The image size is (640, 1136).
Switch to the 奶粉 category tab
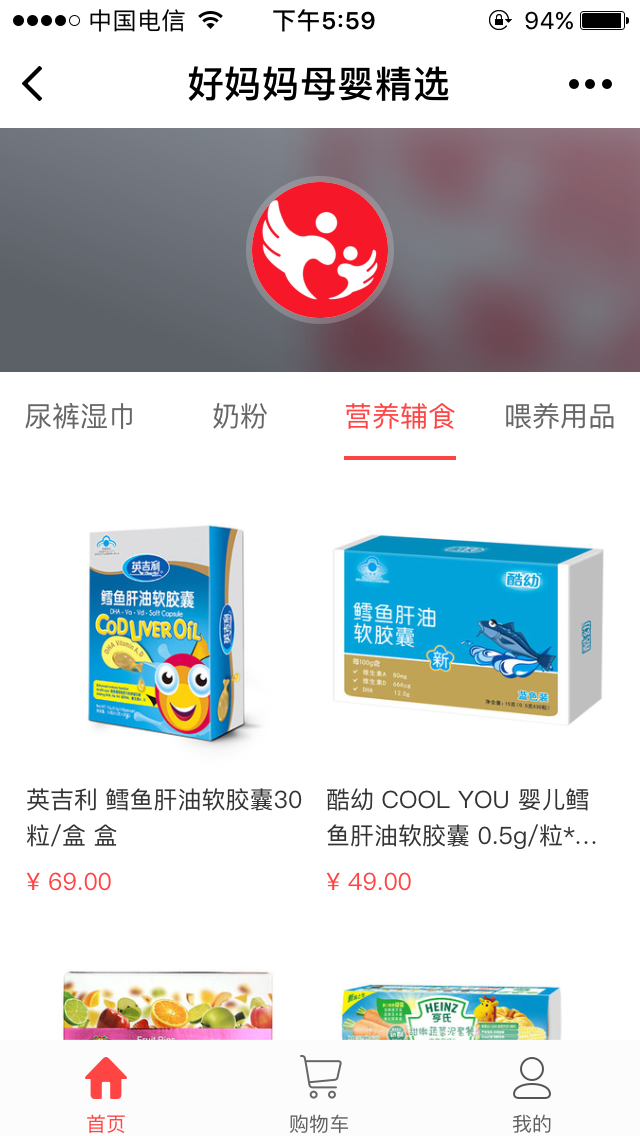click(240, 417)
